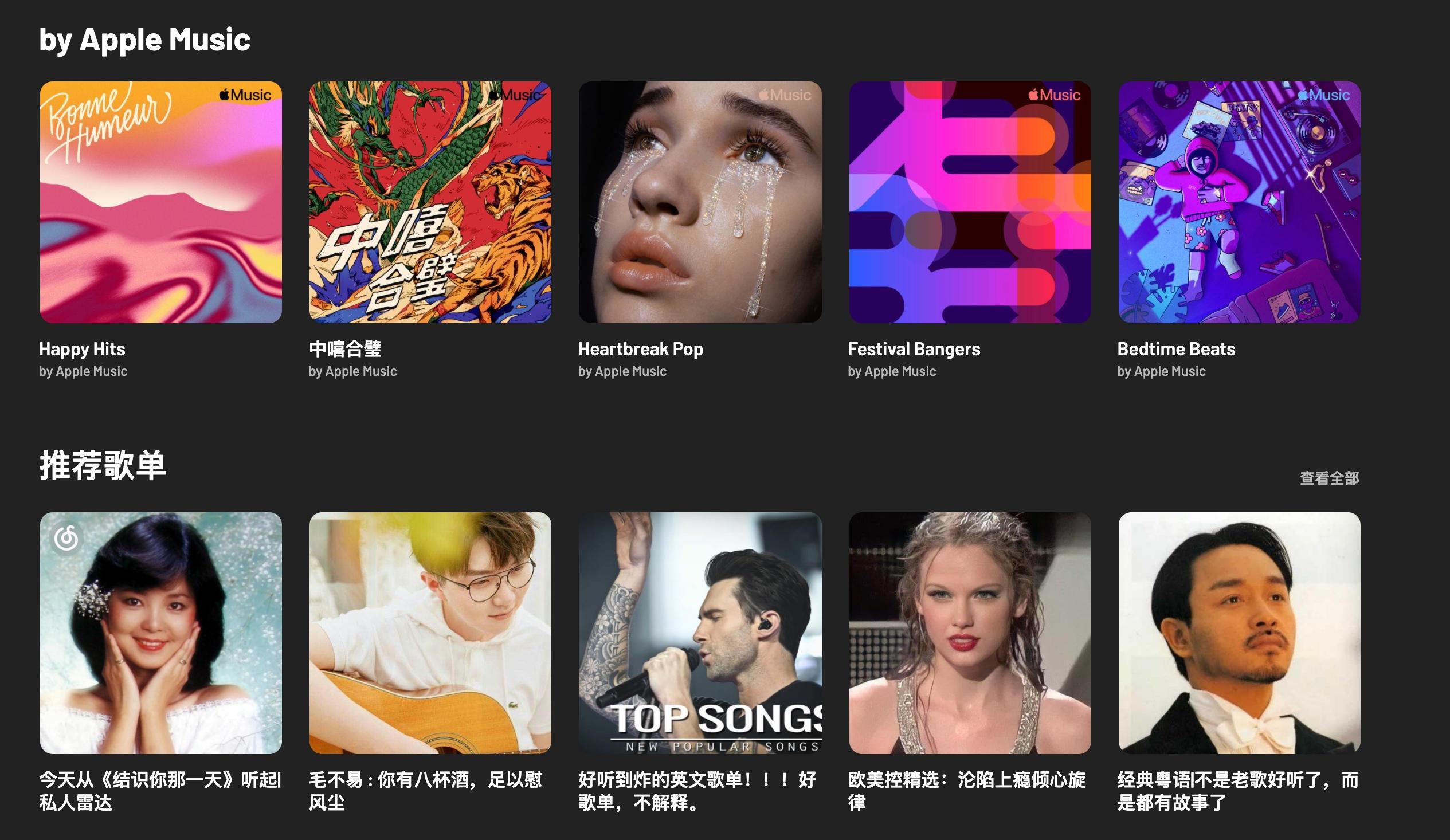This screenshot has width=1450, height=840.
Task: Choose the Bedtime Beats playlist
Action: pyautogui.click(x=1239, y=202)
